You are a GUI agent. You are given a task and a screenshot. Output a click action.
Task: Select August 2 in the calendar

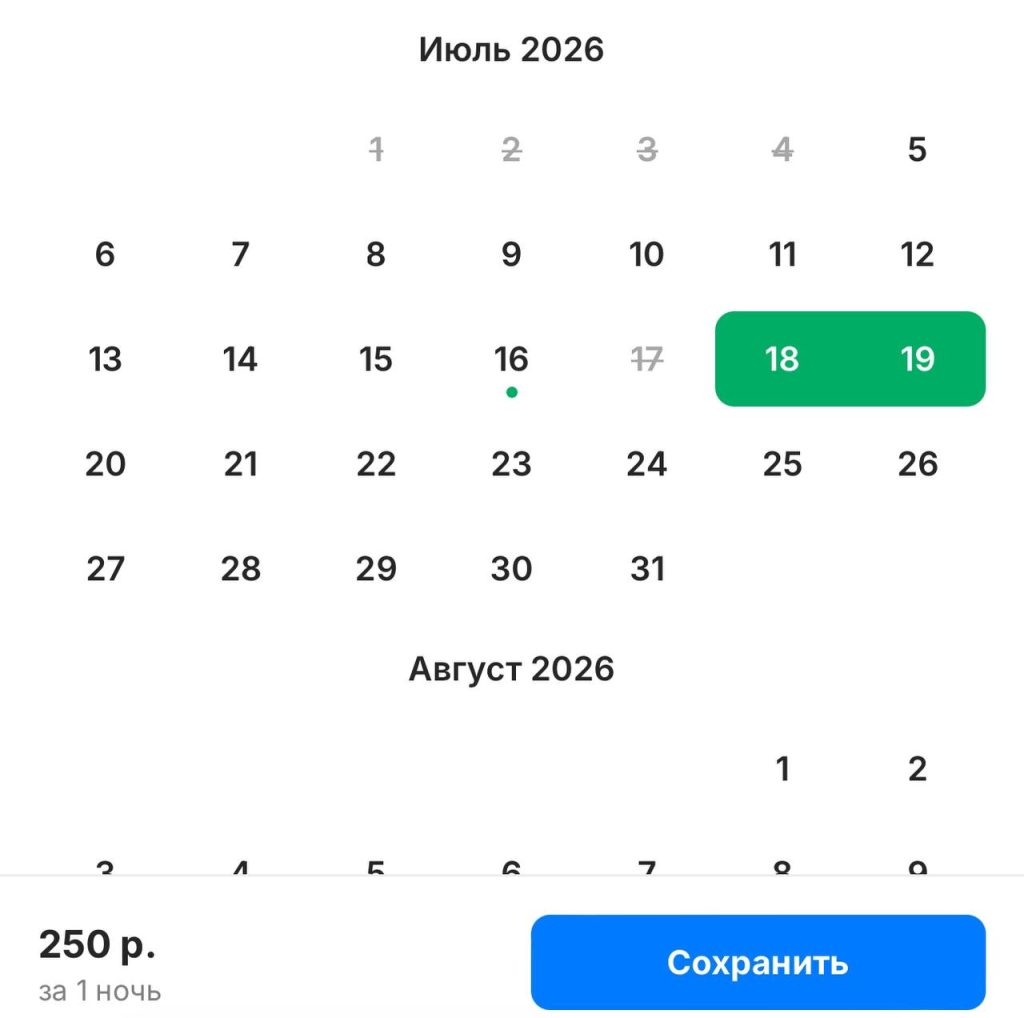pos(917,769)
